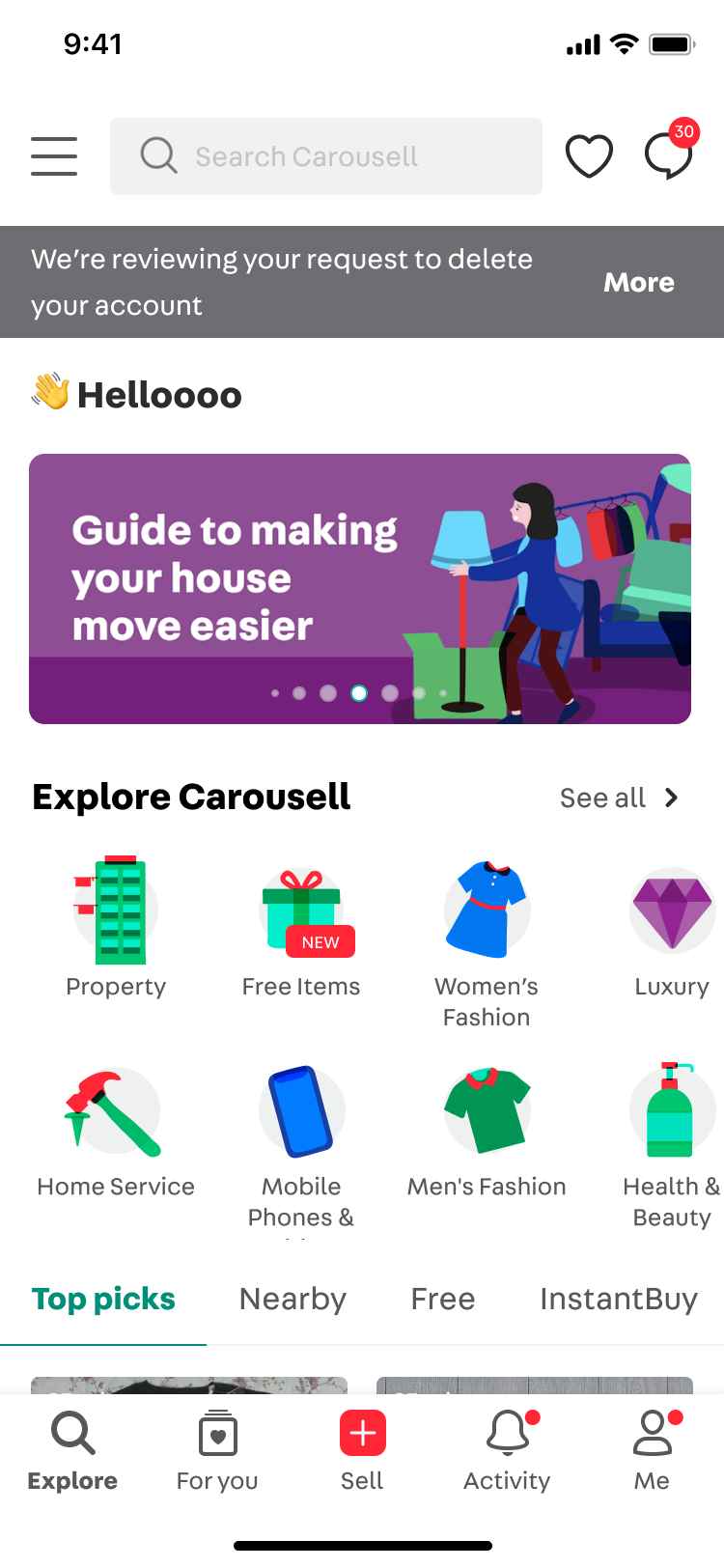Open Health & Beauty category

tap(672, 1147)
